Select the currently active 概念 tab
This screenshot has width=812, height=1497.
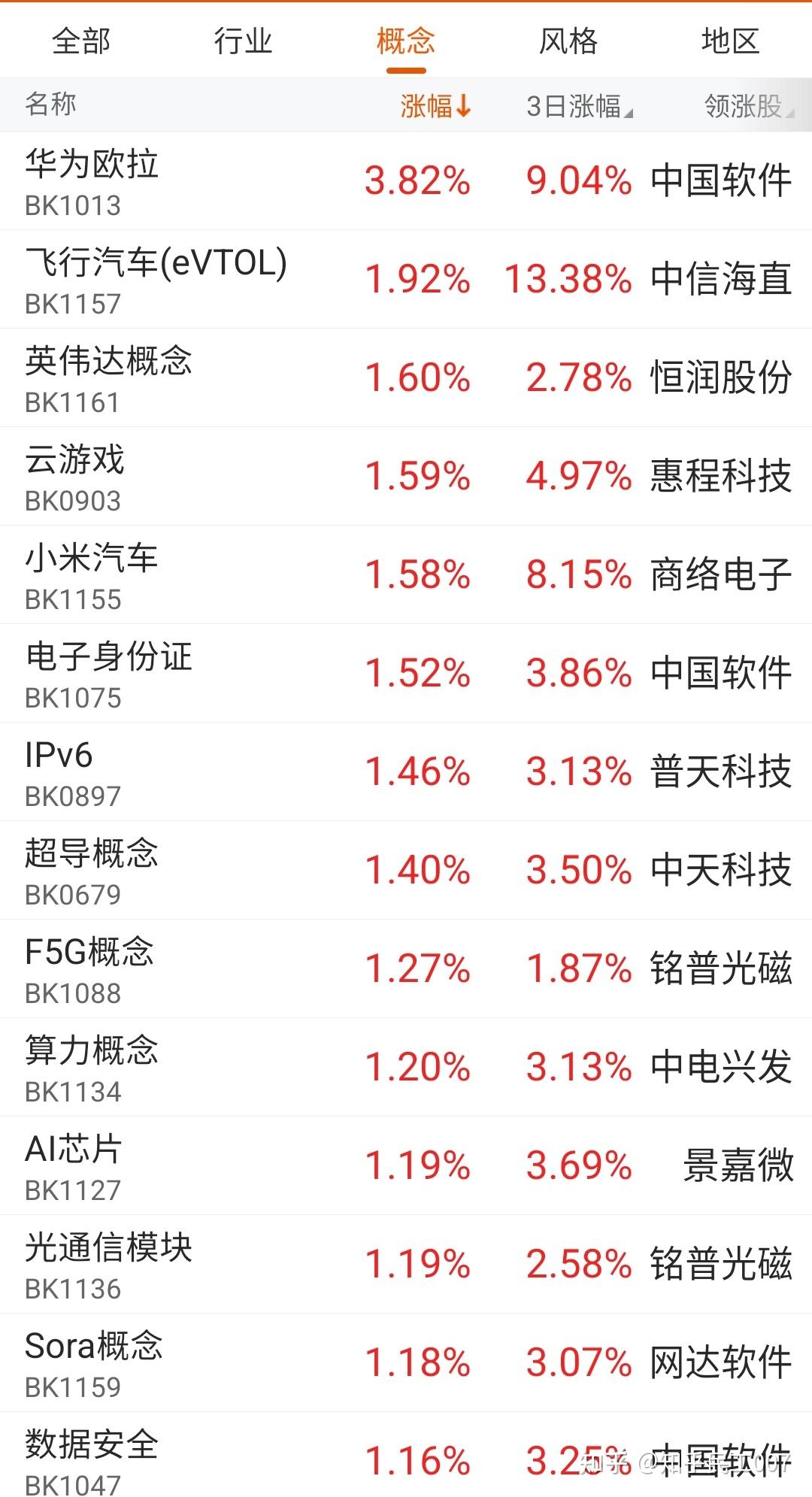coord(405,42)
